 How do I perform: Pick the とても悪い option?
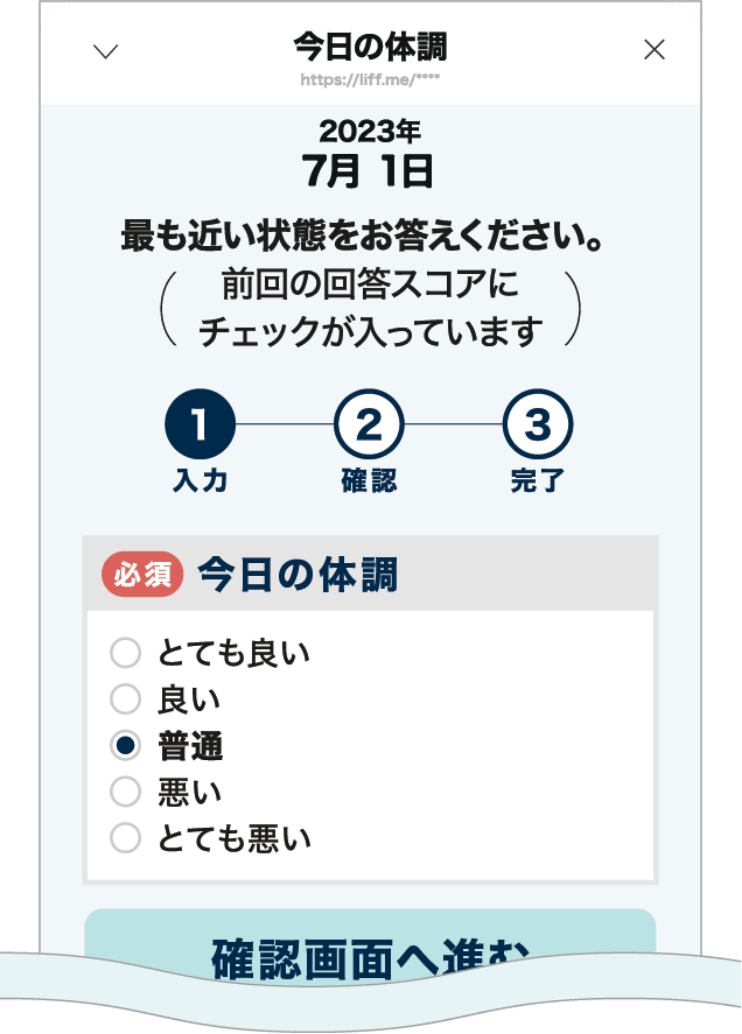(126, 838)
